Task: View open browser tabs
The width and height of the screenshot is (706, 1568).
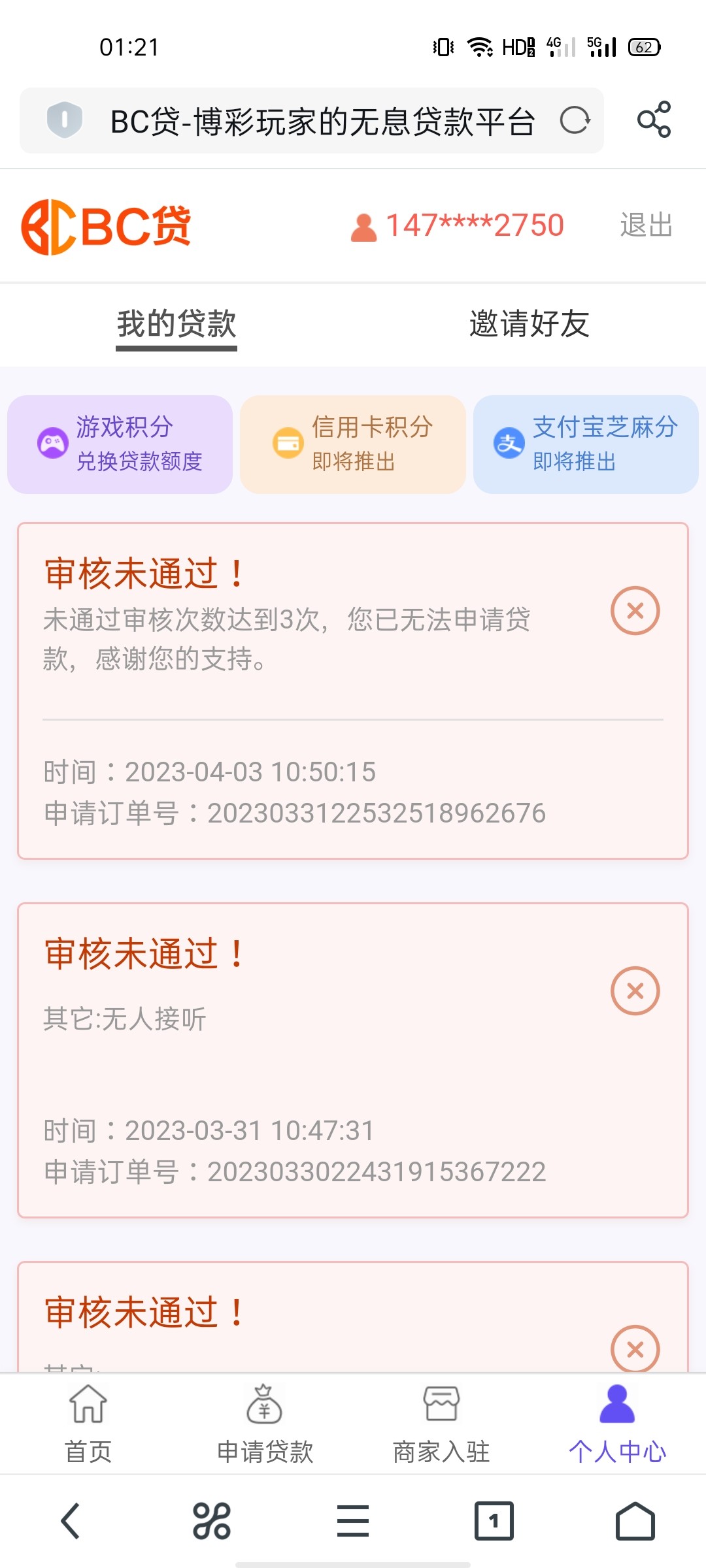Action: point(494,1521)
